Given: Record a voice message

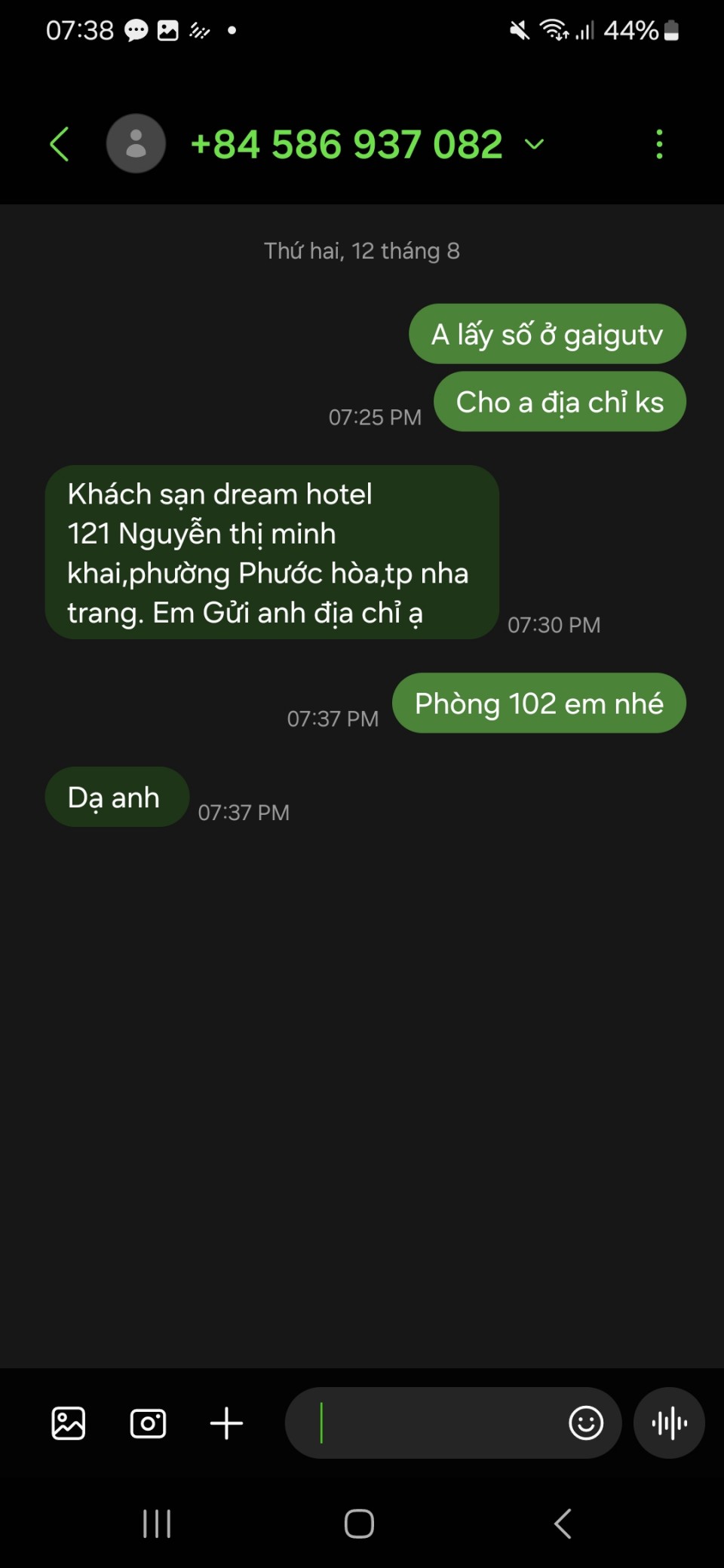Looking at the screenshot, I should [669, 1423].
